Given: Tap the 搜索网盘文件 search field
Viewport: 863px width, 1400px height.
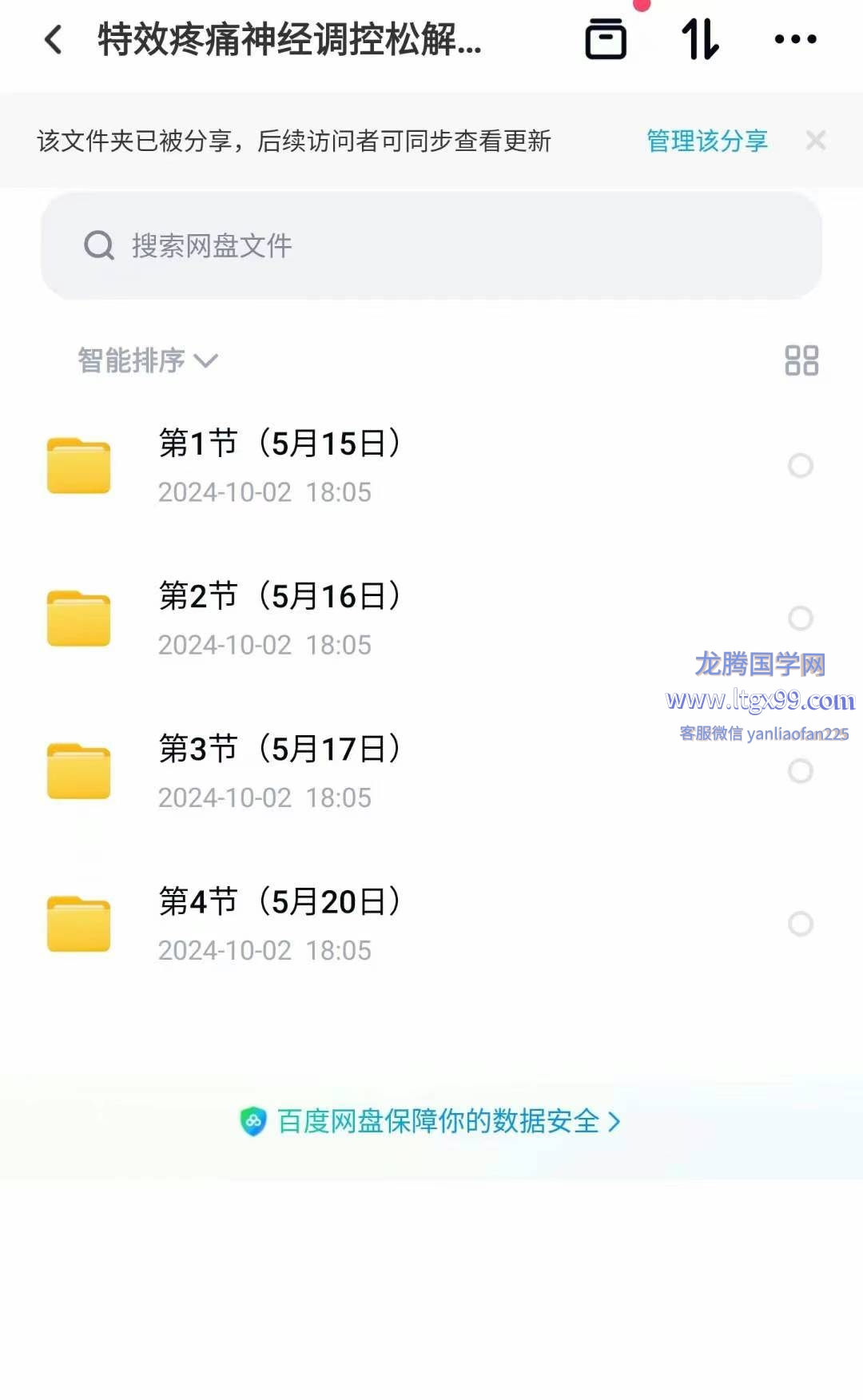Looking at the screenshot, I should pos(431,245).
